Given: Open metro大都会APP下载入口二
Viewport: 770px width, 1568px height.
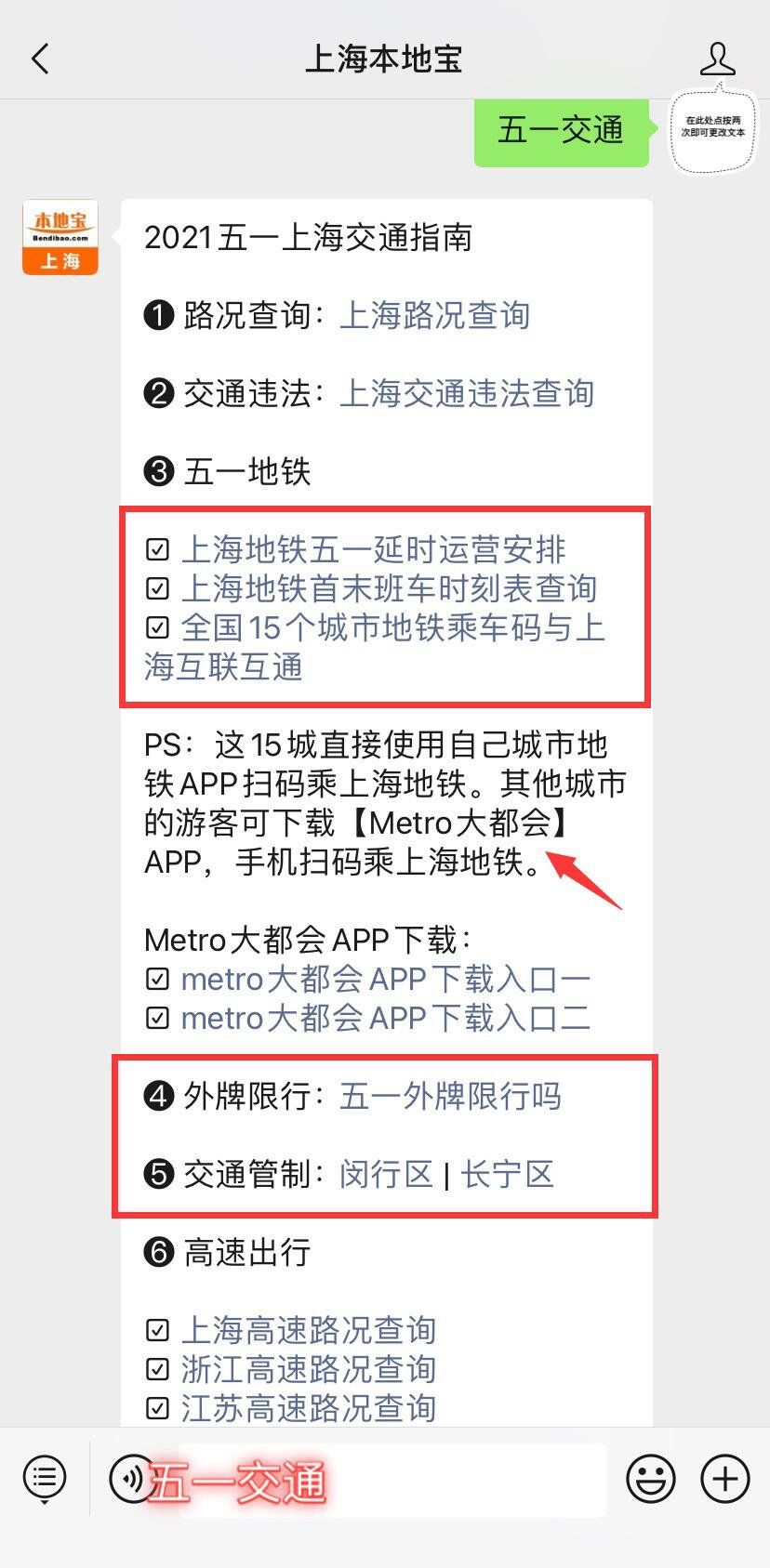Looking at the screenshot, I should coord(386,1018).
